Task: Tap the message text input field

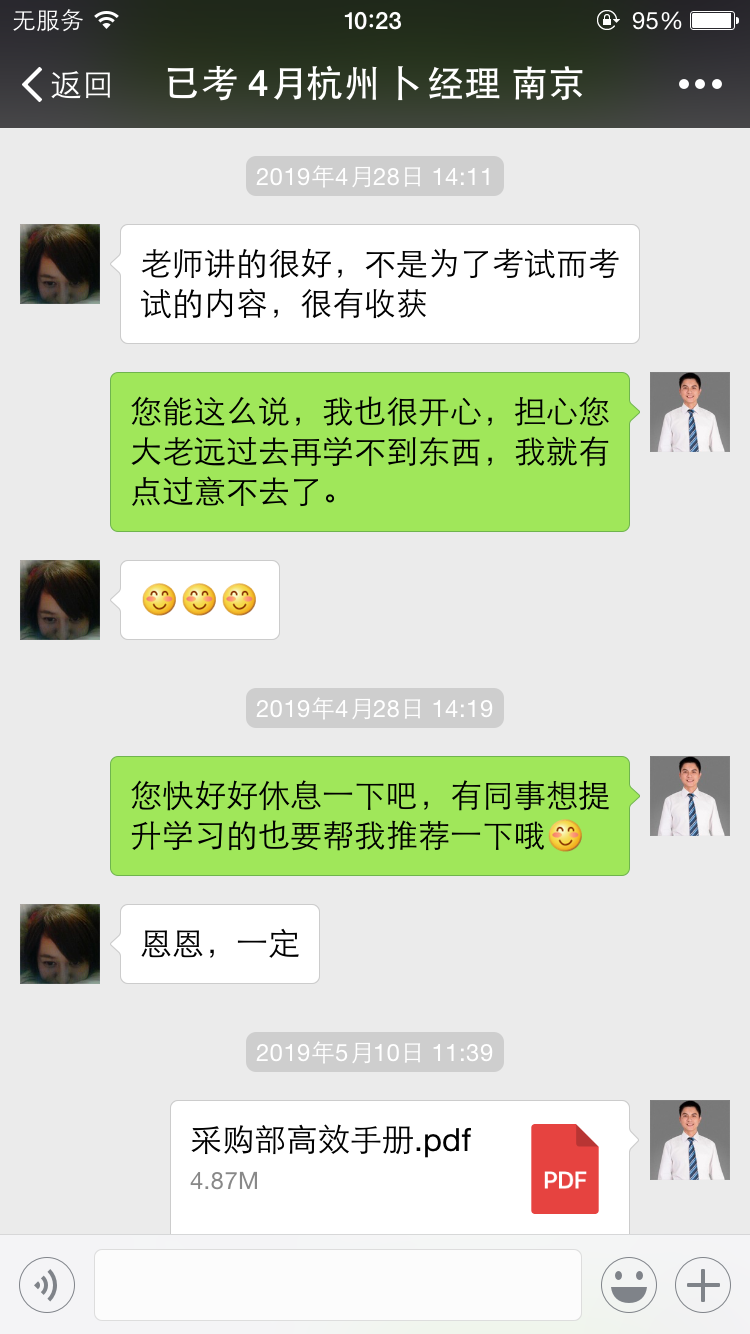Action: tap(338, 1285)
